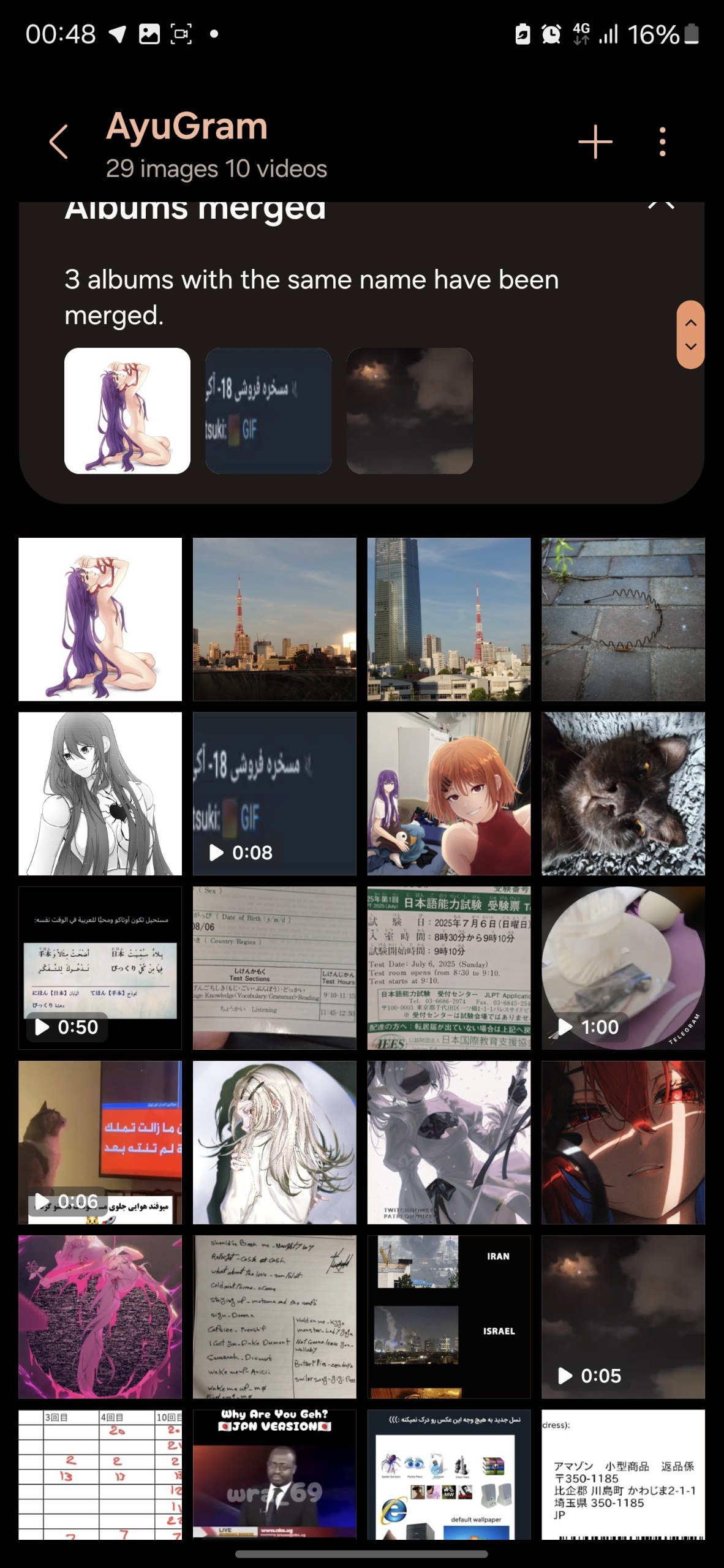Open the sunset Tokyo Tower photo

point(274,619)
